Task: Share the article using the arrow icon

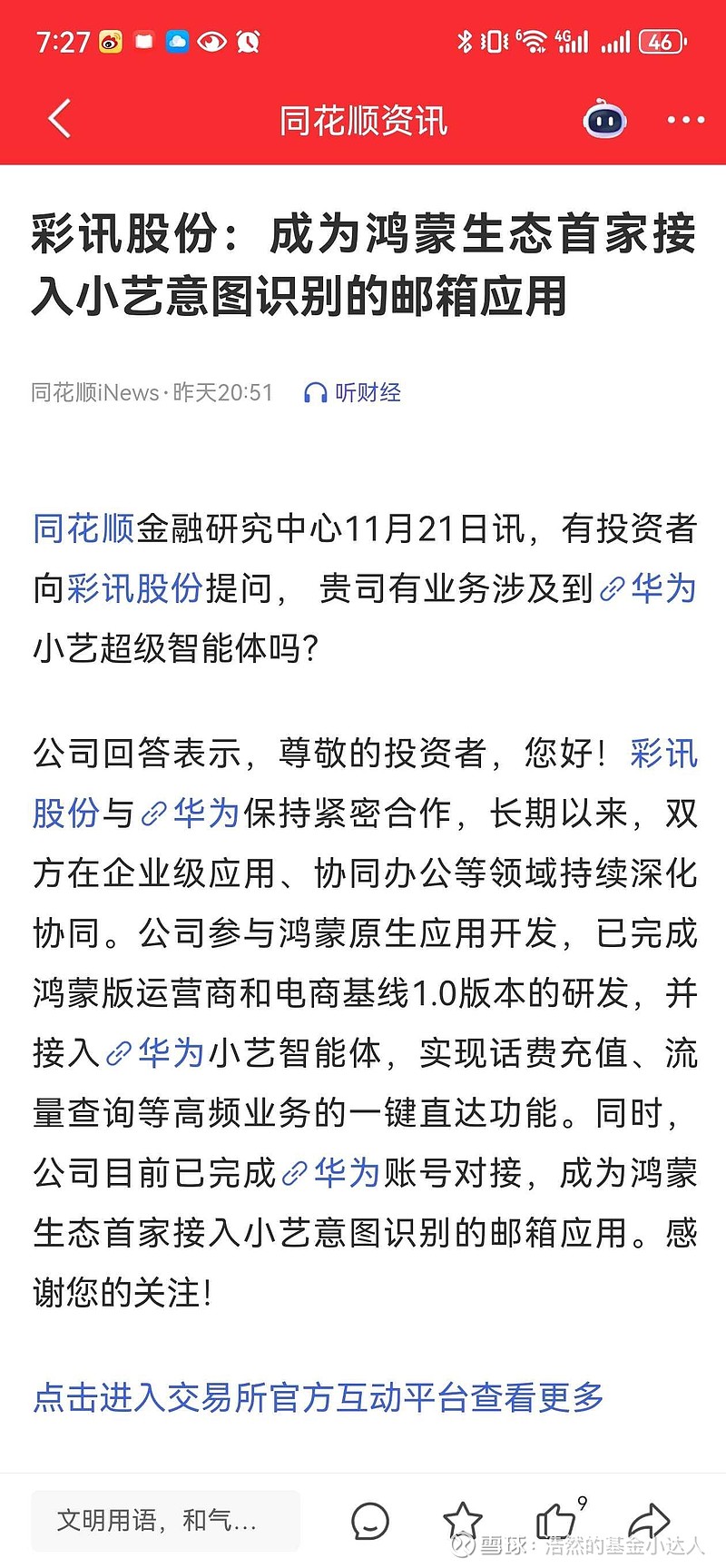Action: click(x=651, y=1520)
